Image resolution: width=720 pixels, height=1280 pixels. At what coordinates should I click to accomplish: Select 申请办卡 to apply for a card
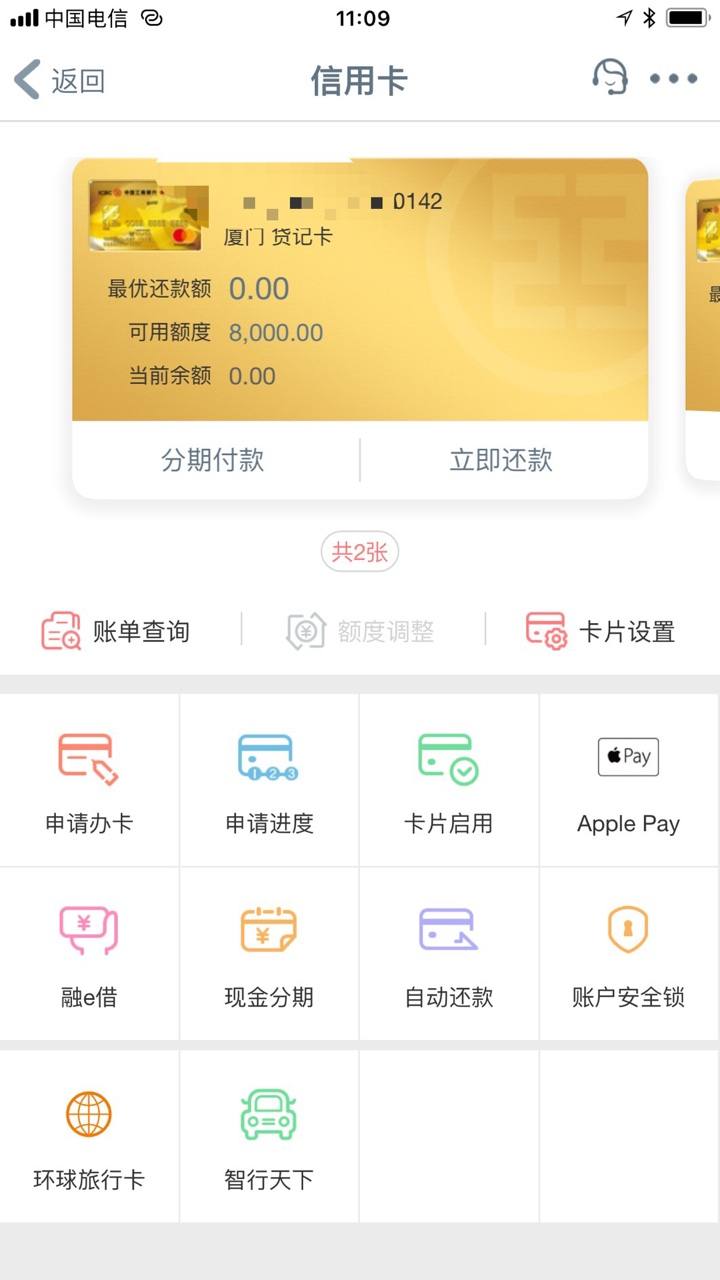(x=89, y=782)
